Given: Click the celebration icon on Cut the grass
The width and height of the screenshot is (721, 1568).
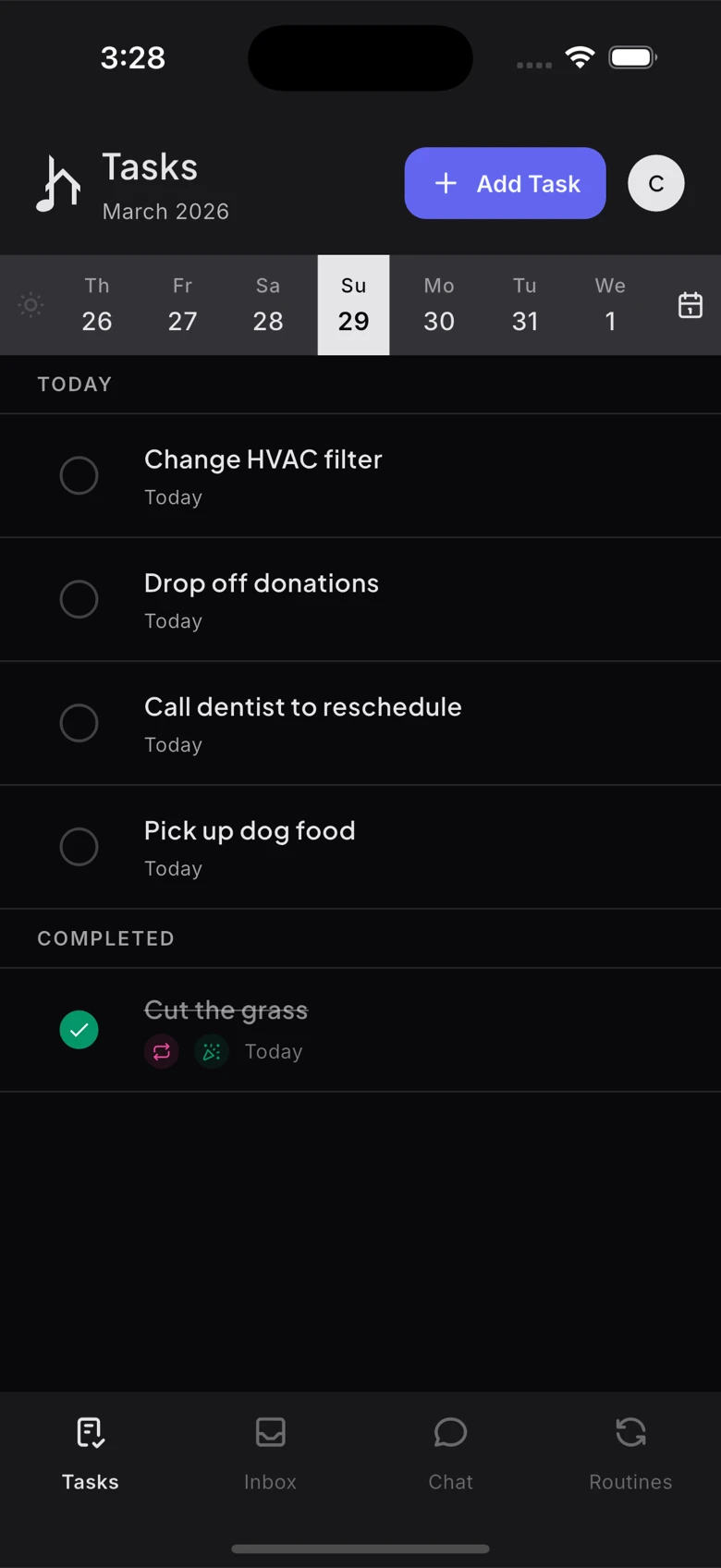Looking at the screenshot, I should [211, 1051].
